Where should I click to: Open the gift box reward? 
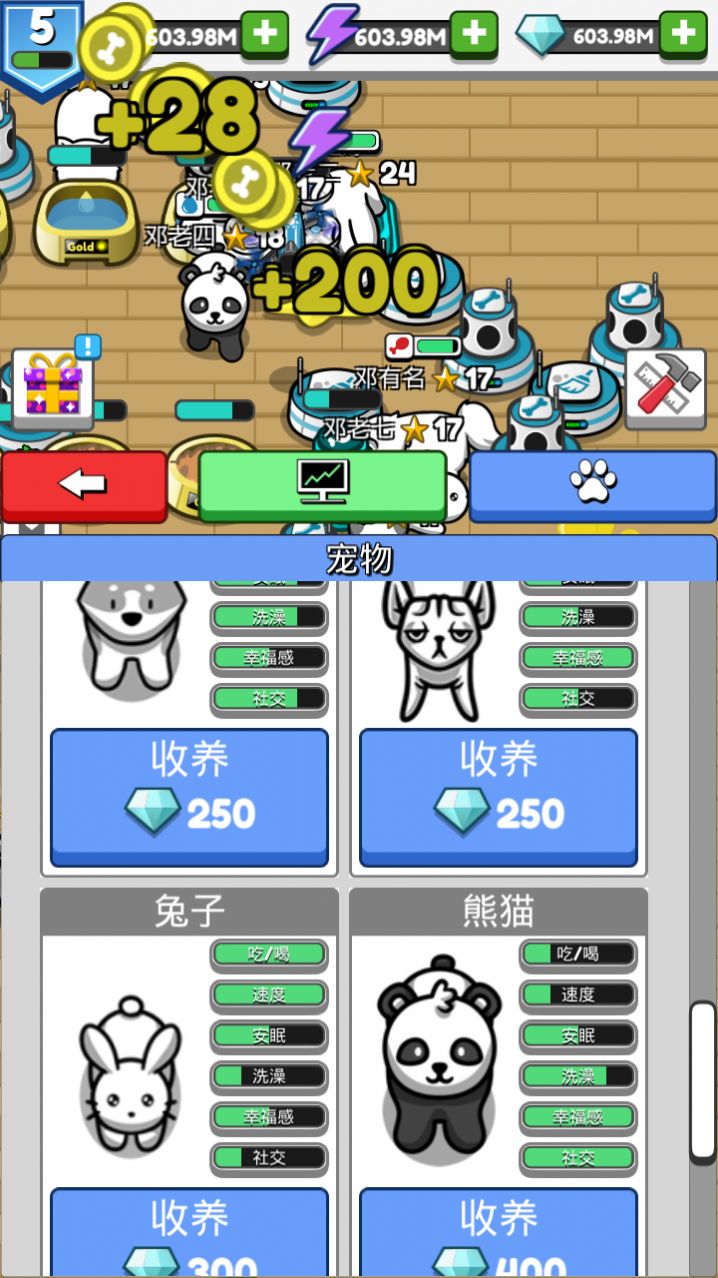click(53, 386)
